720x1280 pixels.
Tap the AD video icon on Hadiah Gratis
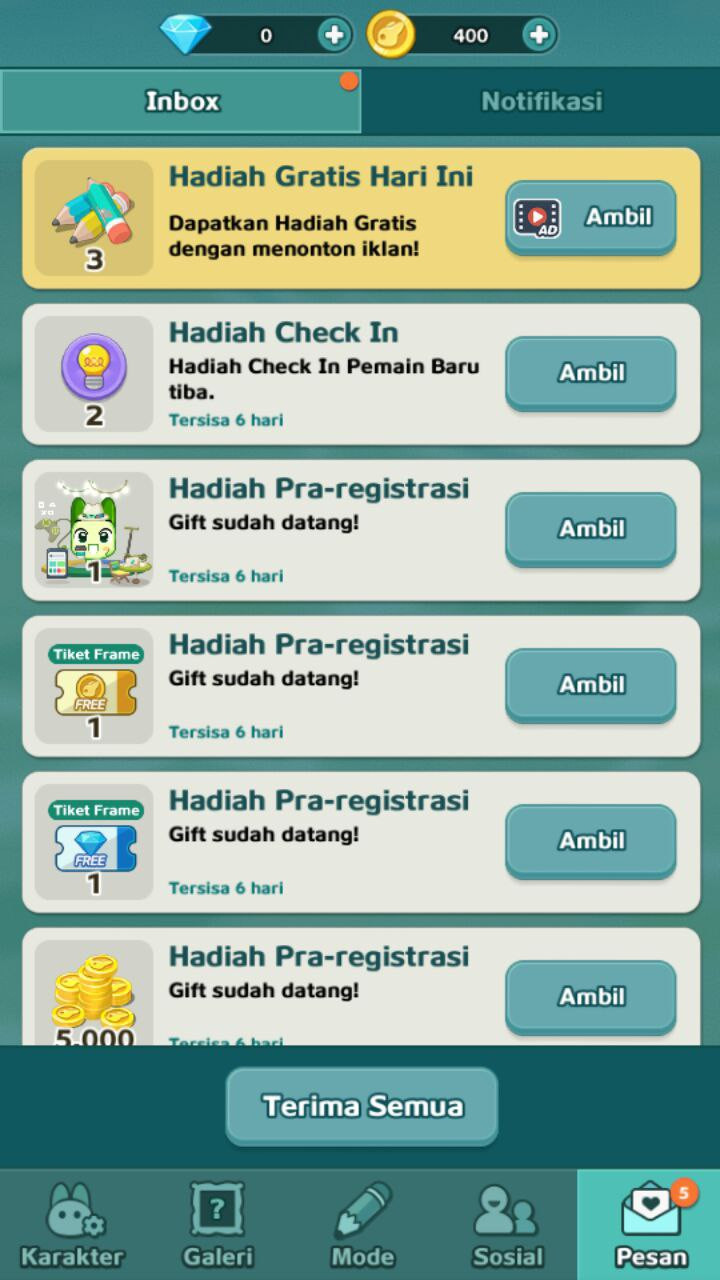click(537, 218)
